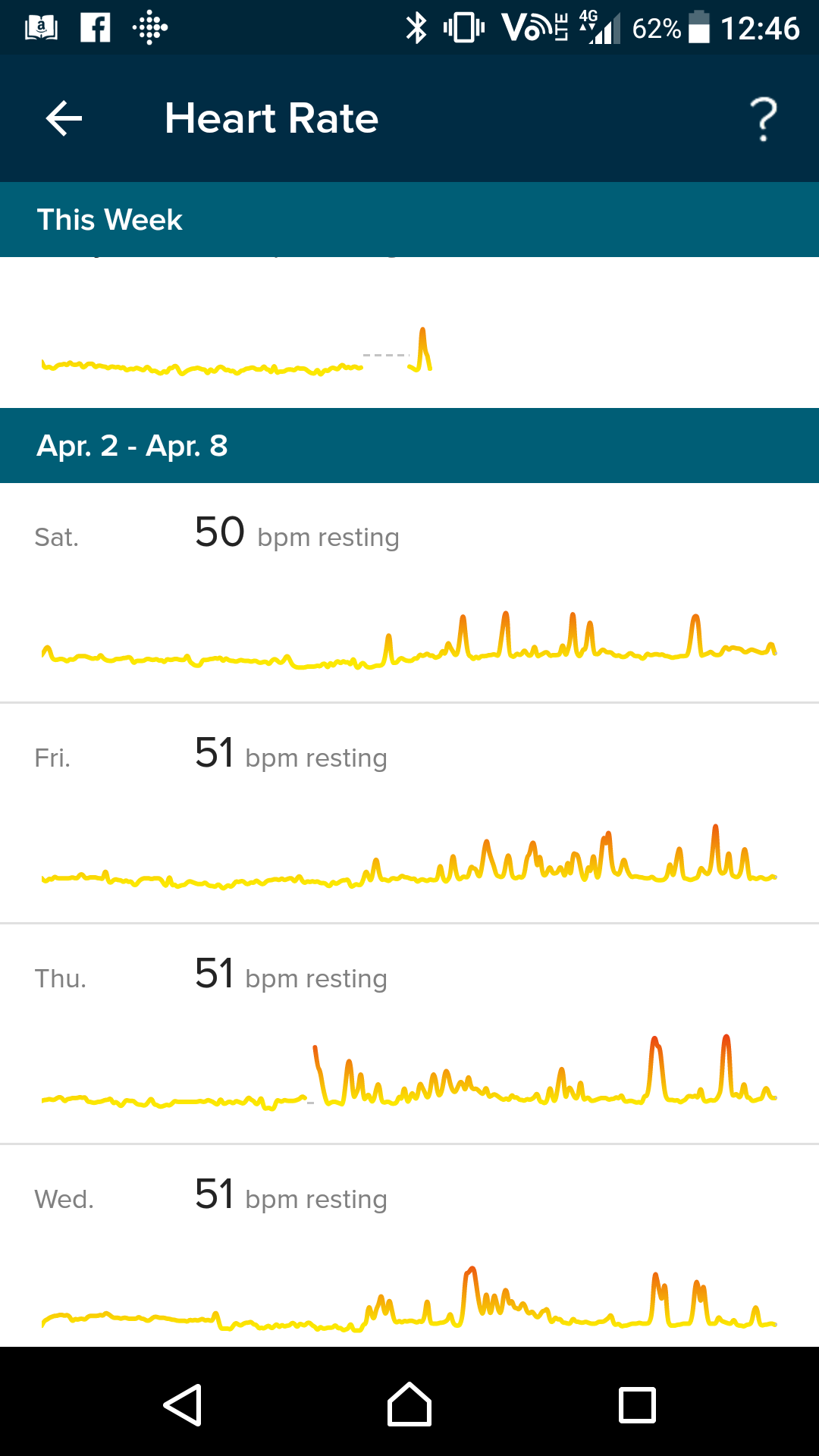
Task: Open the heart rate help question mark
Action: coord(763,119)
